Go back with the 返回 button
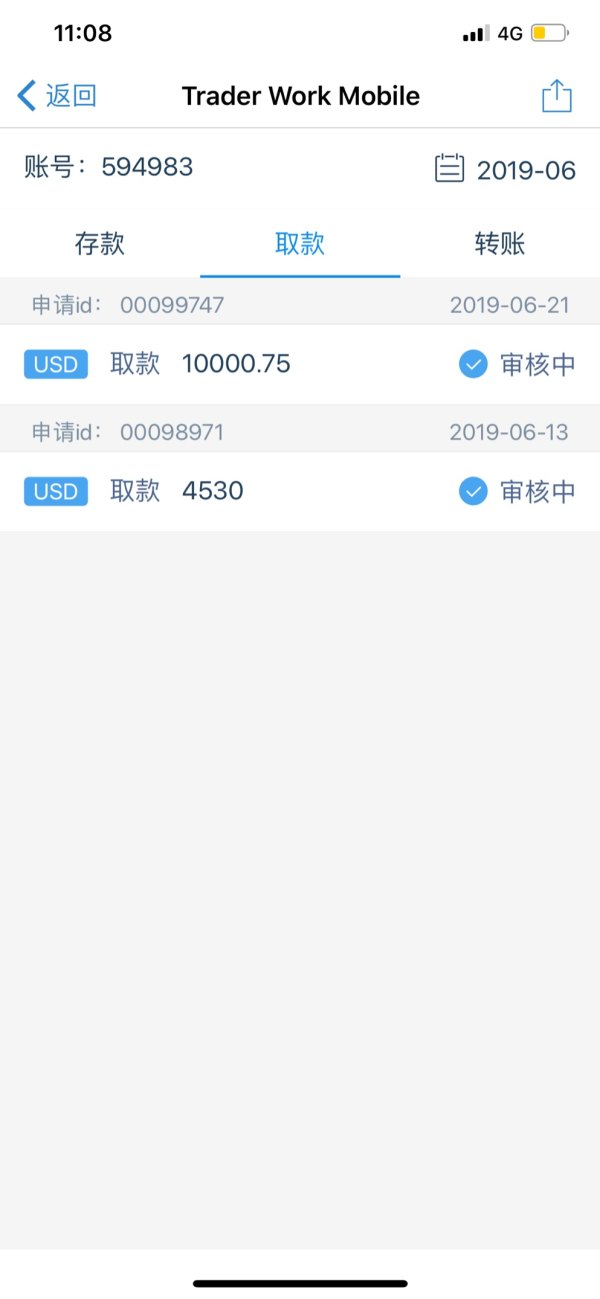Viewport: 600px width, 1299px height. click(57, 96)
